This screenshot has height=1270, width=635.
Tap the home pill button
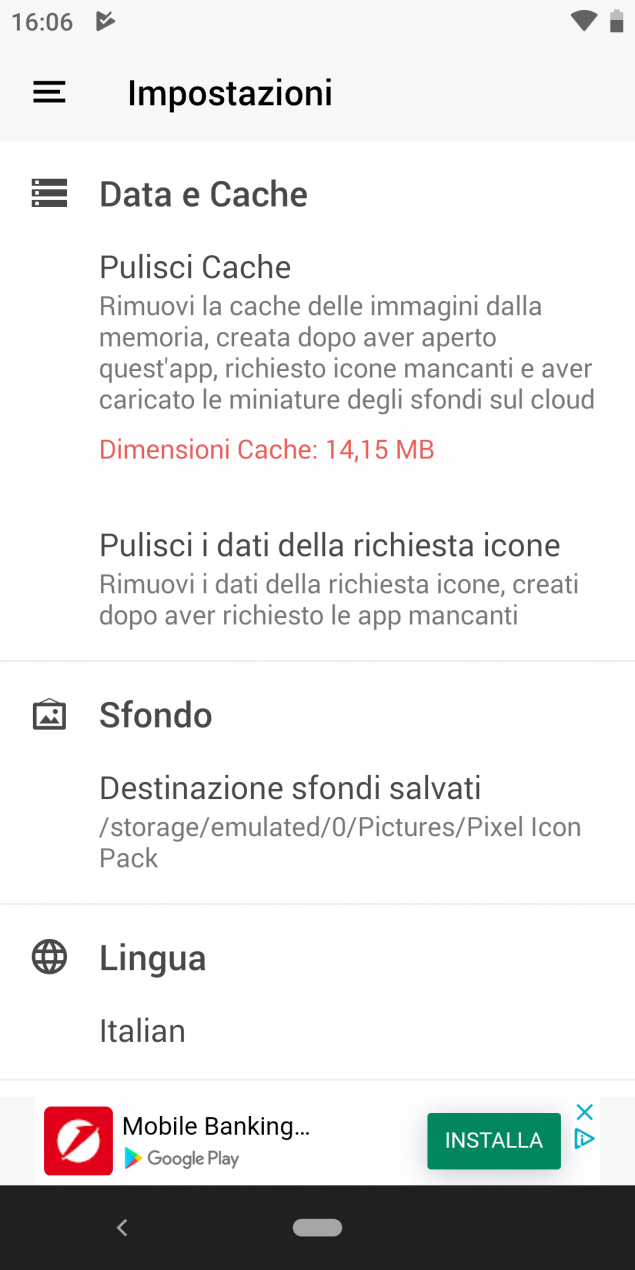tap(317, 1227)
